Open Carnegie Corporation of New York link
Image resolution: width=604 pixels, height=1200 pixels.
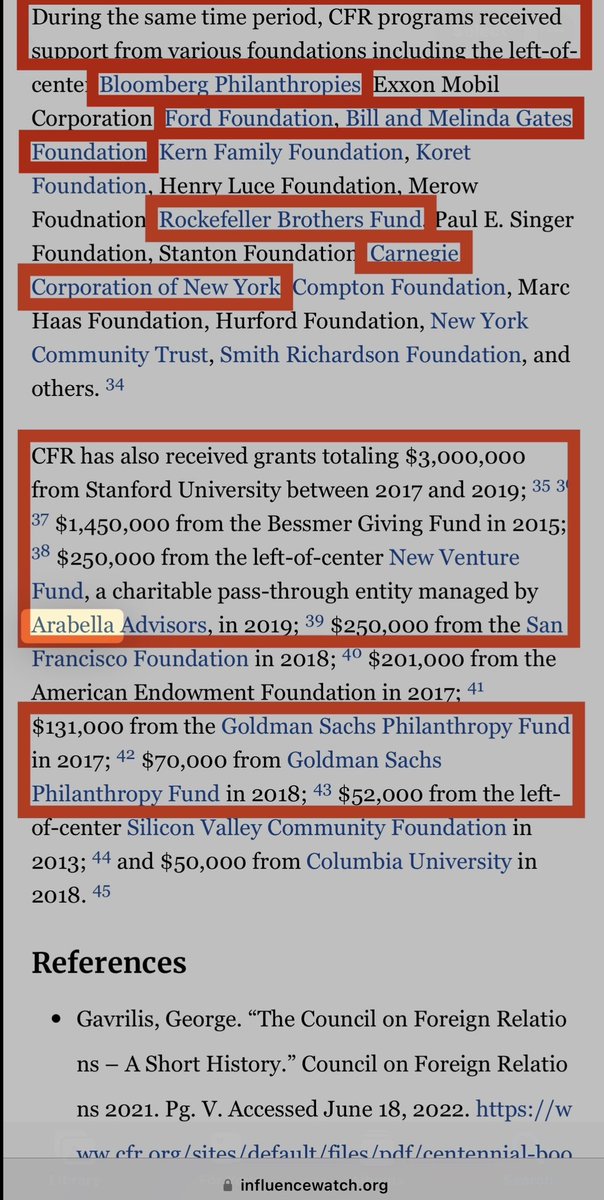(x=157, y=287)
